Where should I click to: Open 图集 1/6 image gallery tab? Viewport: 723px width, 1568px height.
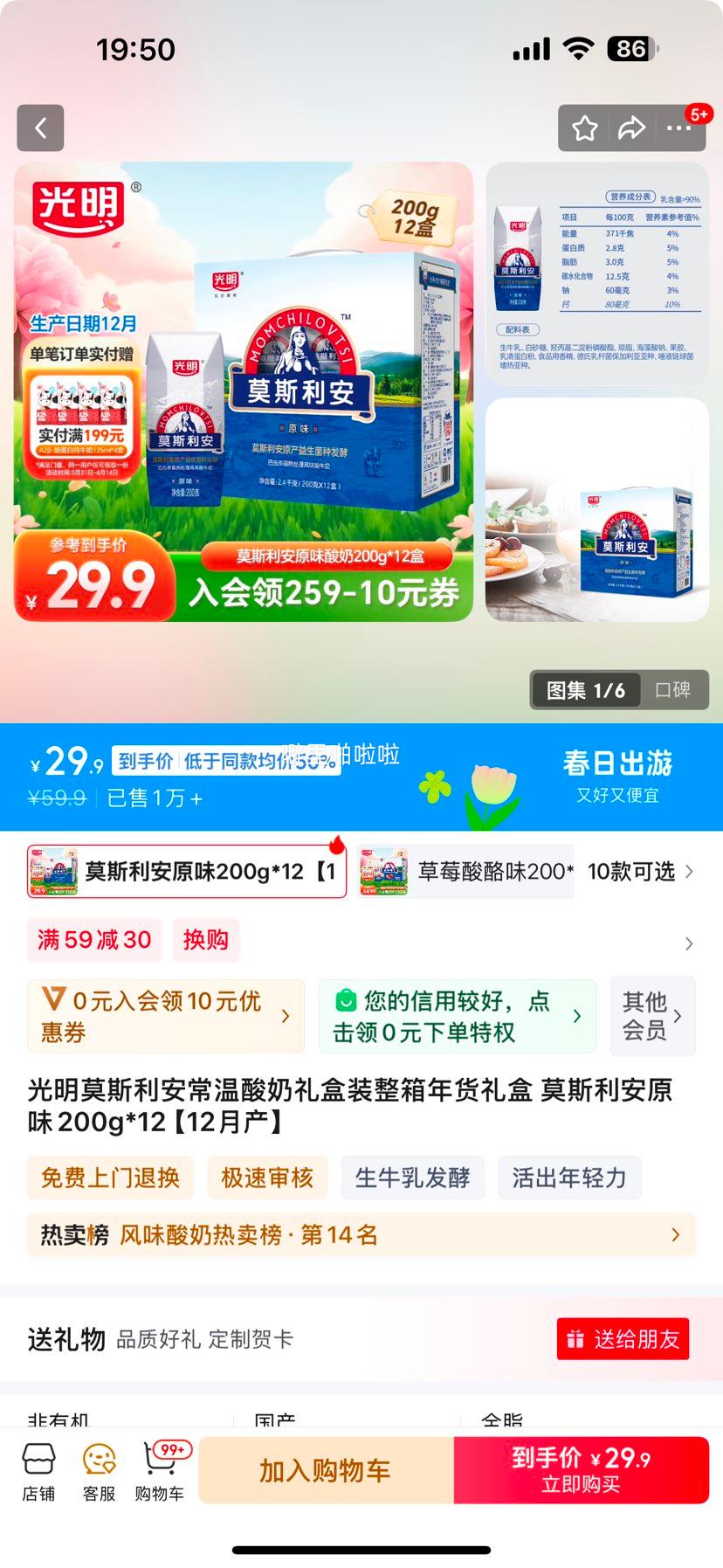(587, 689)
